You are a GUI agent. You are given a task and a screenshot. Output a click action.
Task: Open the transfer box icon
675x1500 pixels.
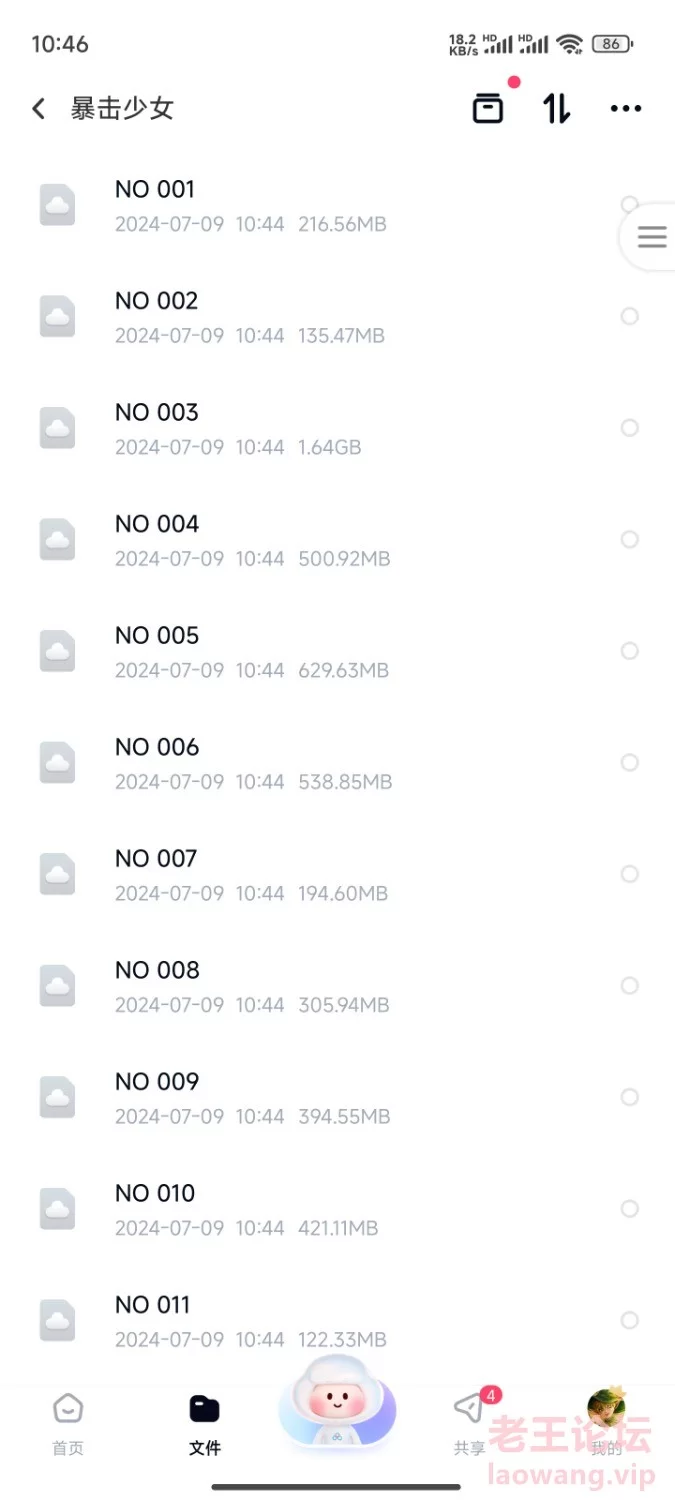pyautogui.click(x=488, y=108)
